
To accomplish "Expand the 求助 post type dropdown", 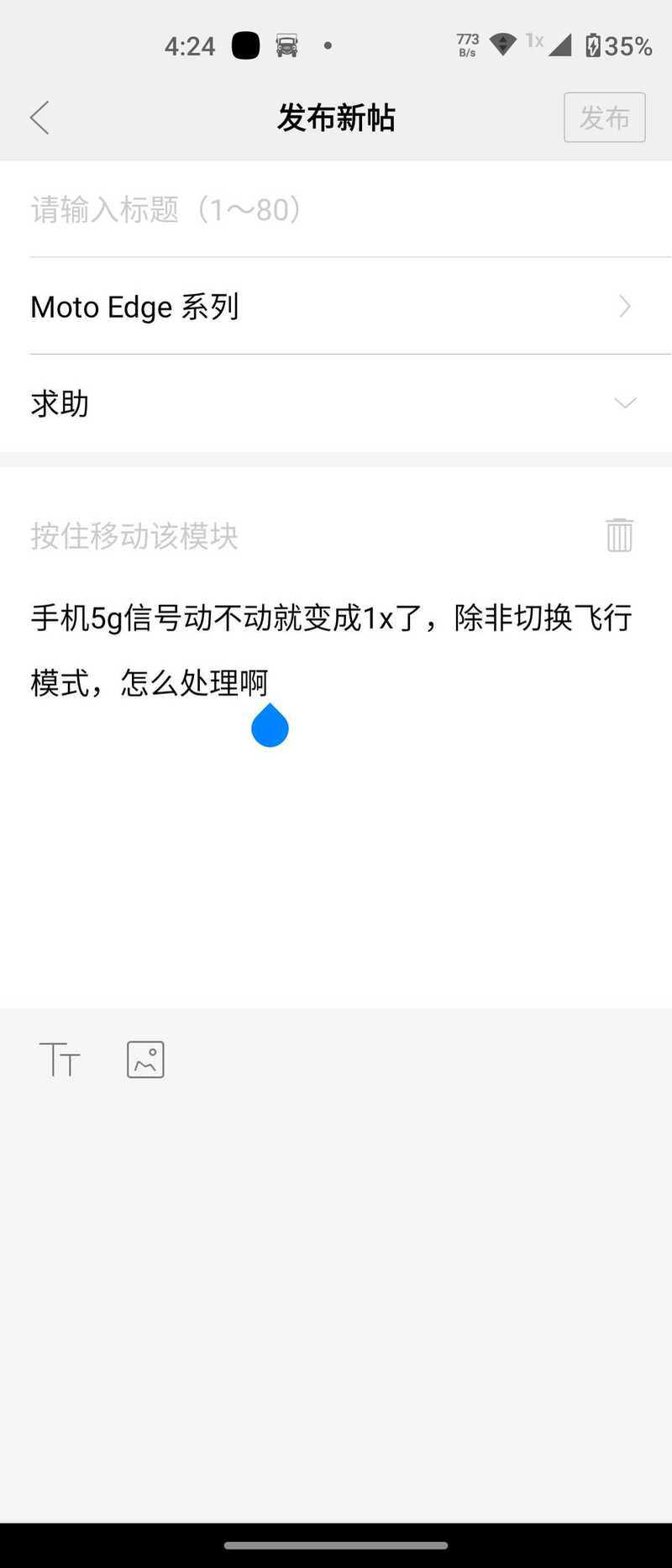I will (x=336, y=403).
